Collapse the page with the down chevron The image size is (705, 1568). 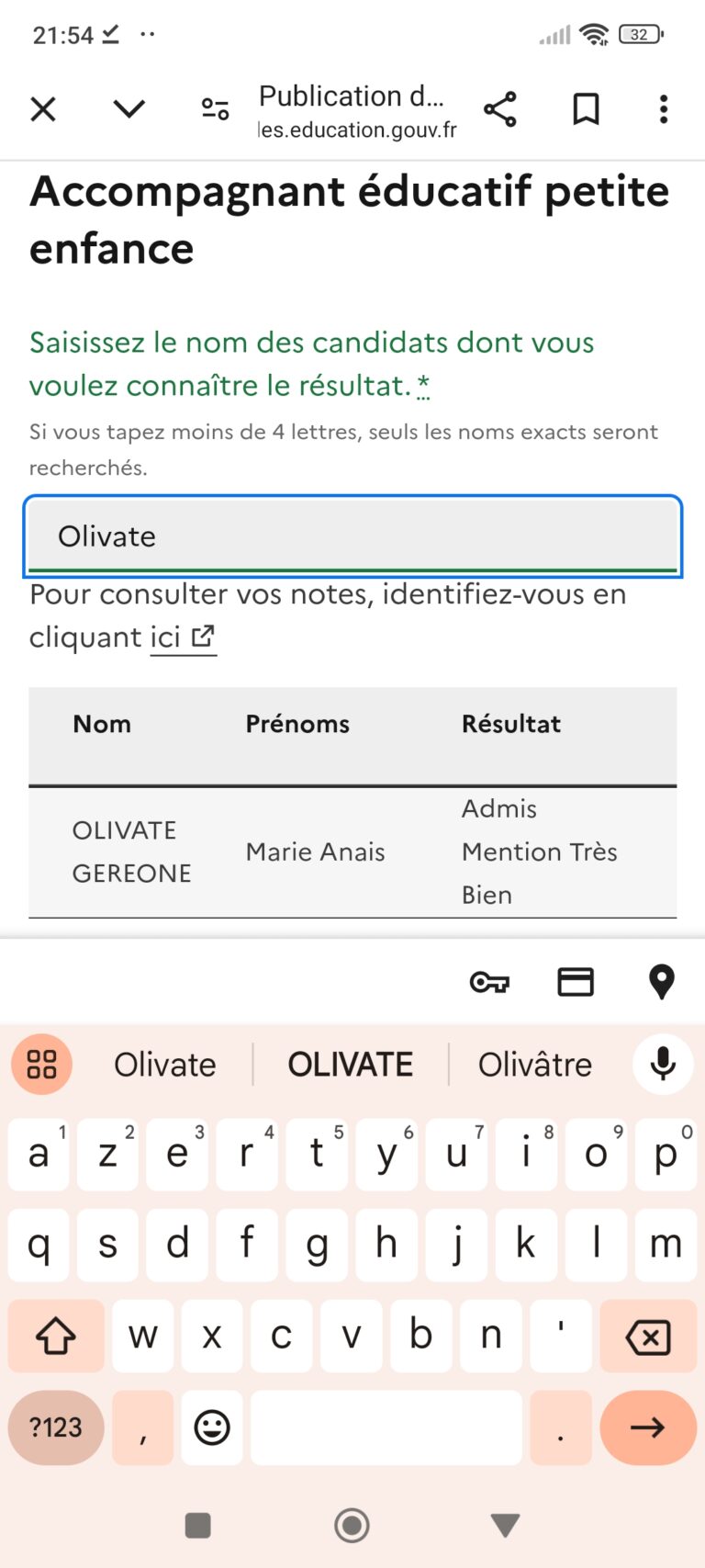tap(128, 109)
